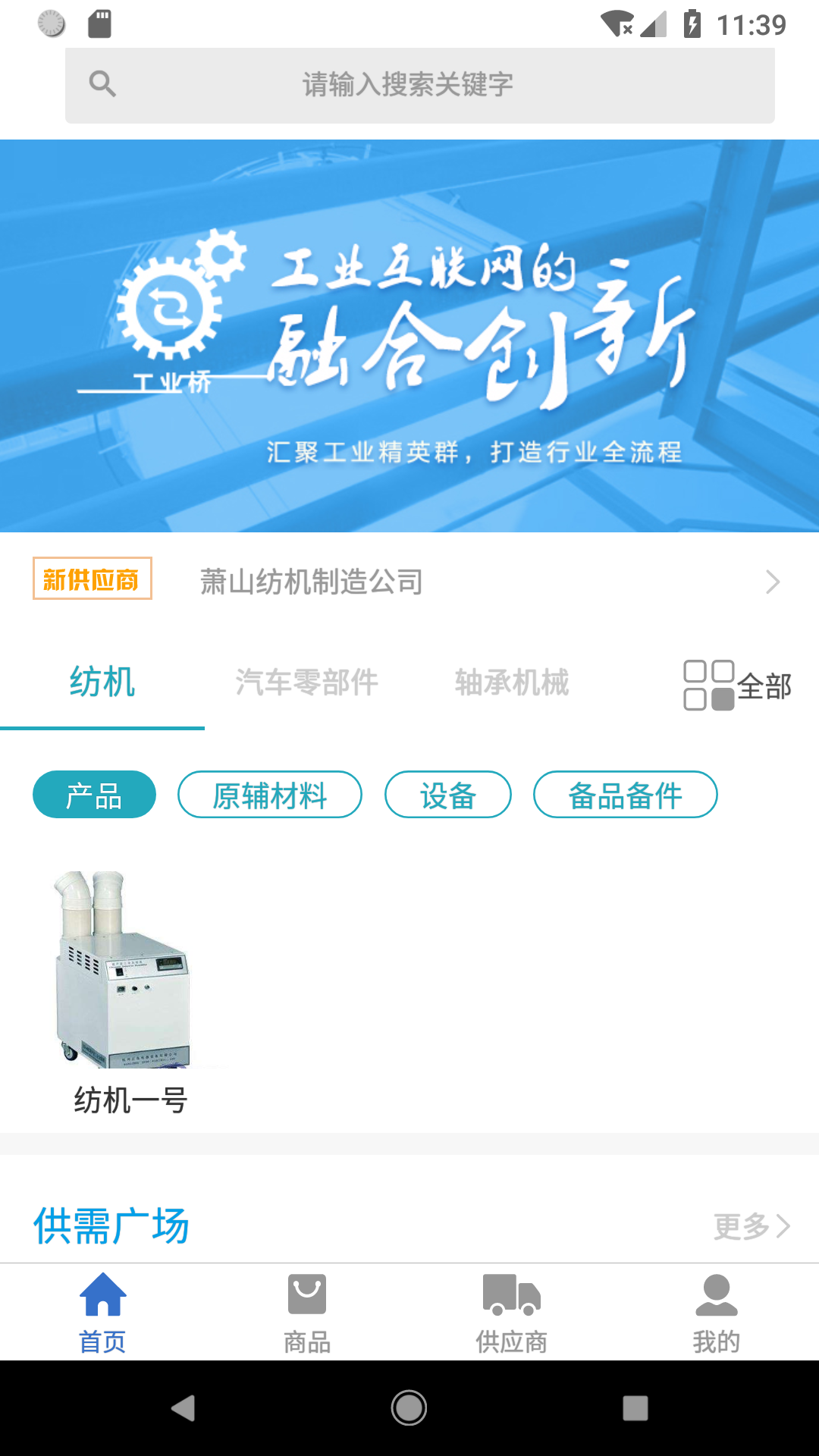
Task: Switch to the 汽车零部件 tab
Action: point(307,682)
